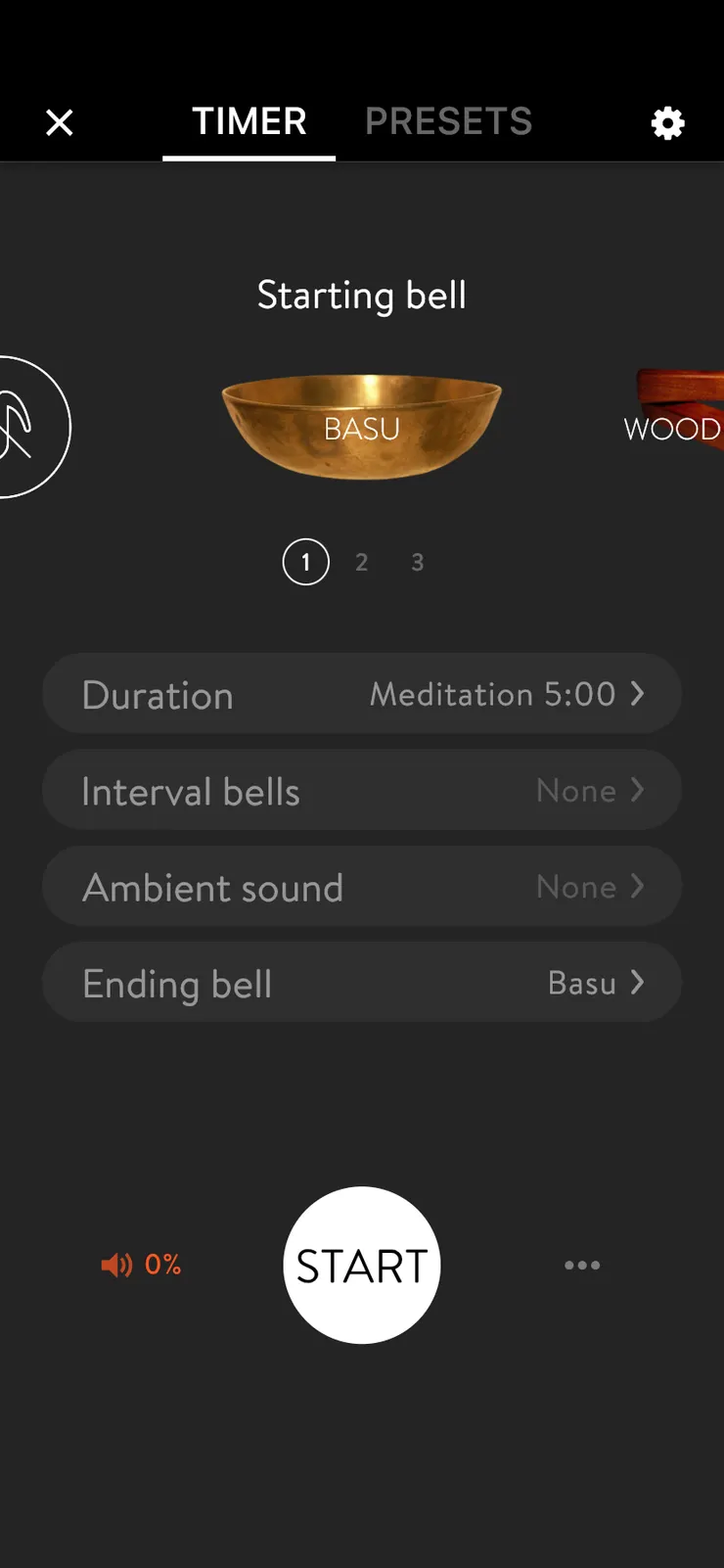Image resolution: width=724 pixels, height=1568 pixels.
Task: Adjust volume by clicking the 0% control
Action: 143,1265
